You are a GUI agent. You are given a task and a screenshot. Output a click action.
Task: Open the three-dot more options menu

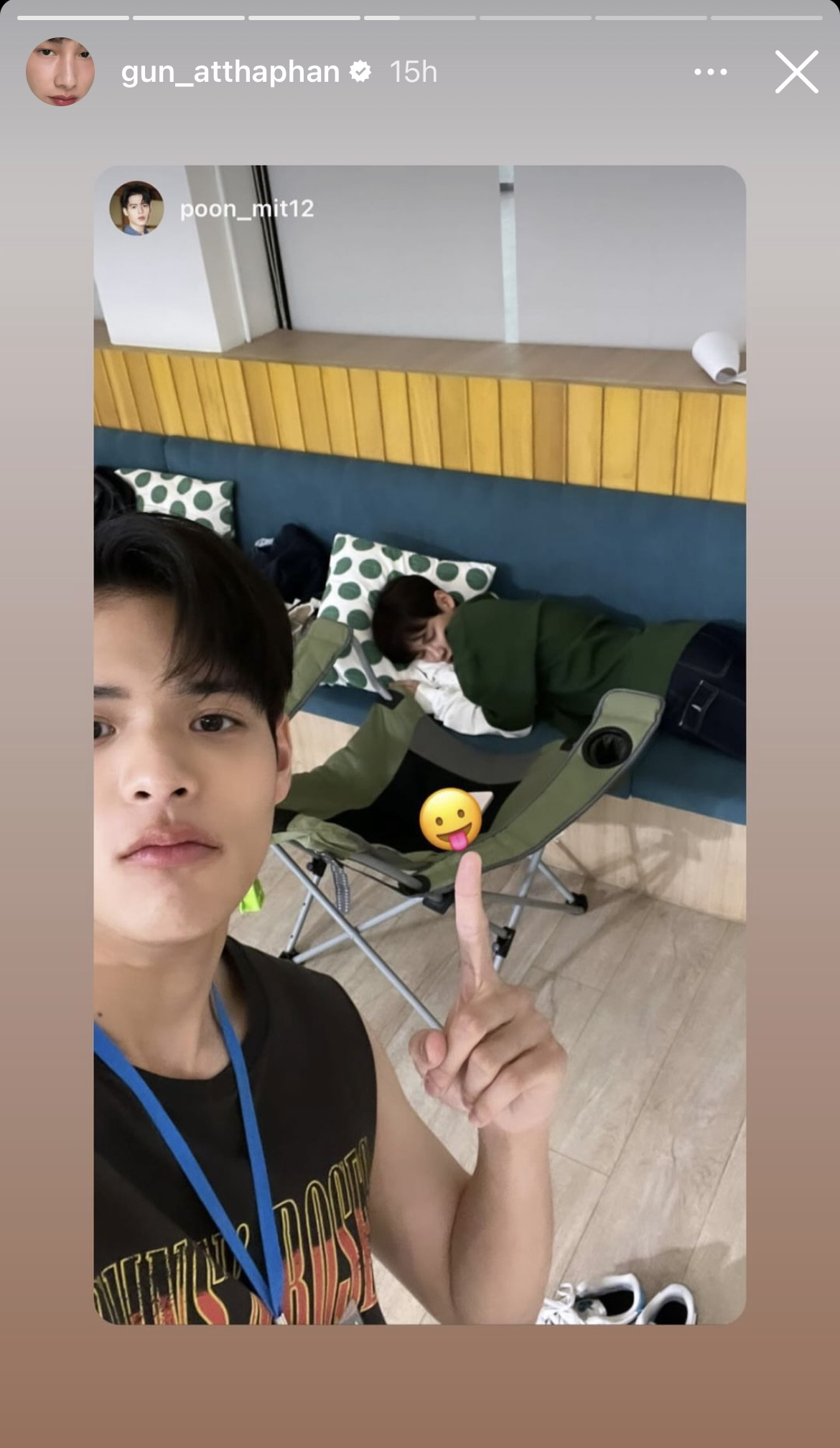(x=710, y=72)
